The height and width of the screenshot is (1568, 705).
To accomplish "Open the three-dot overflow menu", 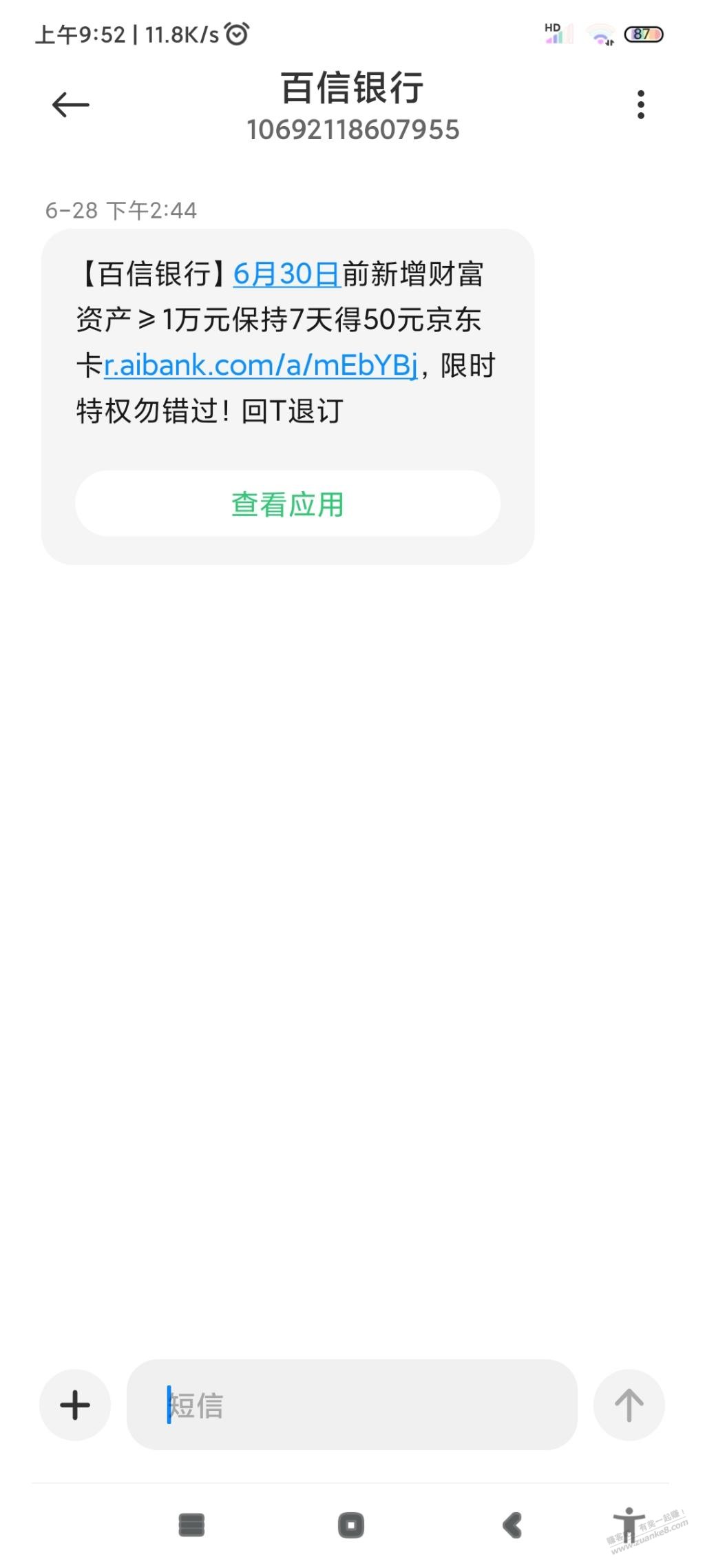I will pos(640,105).
